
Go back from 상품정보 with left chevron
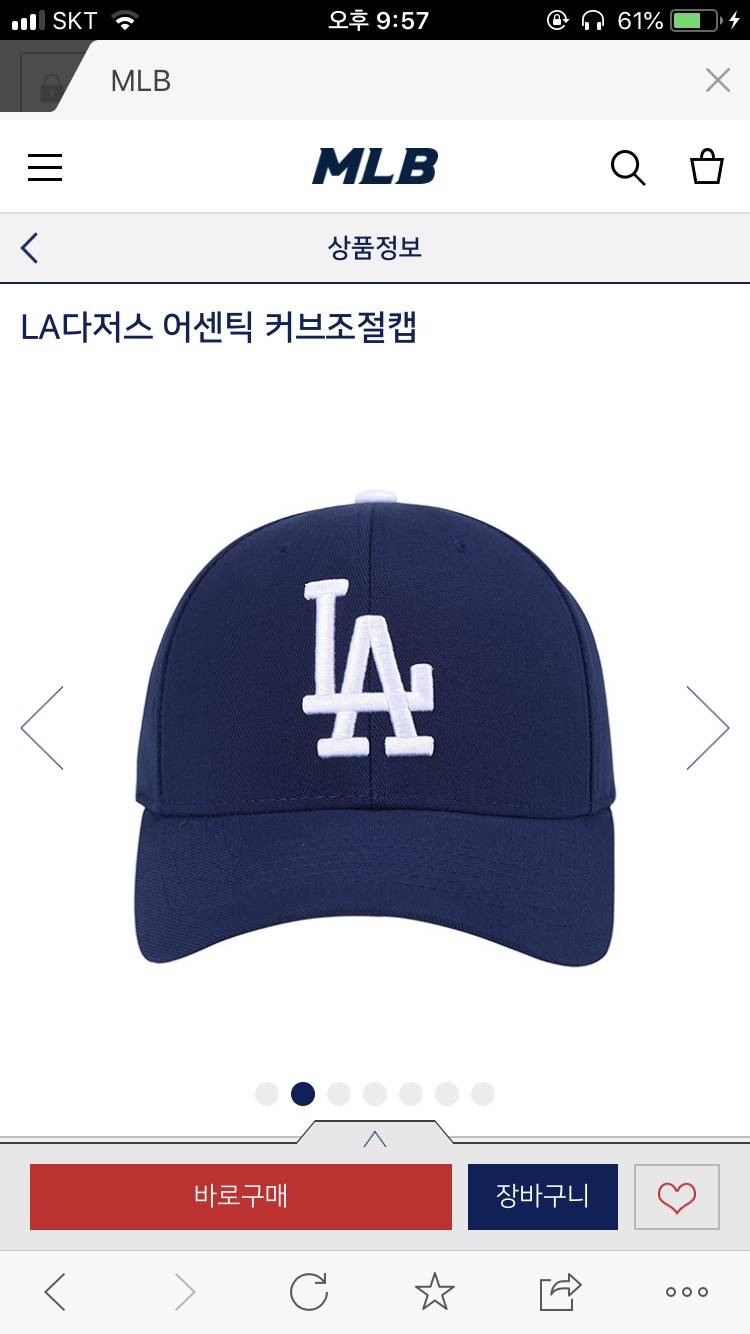pos(27,247)
